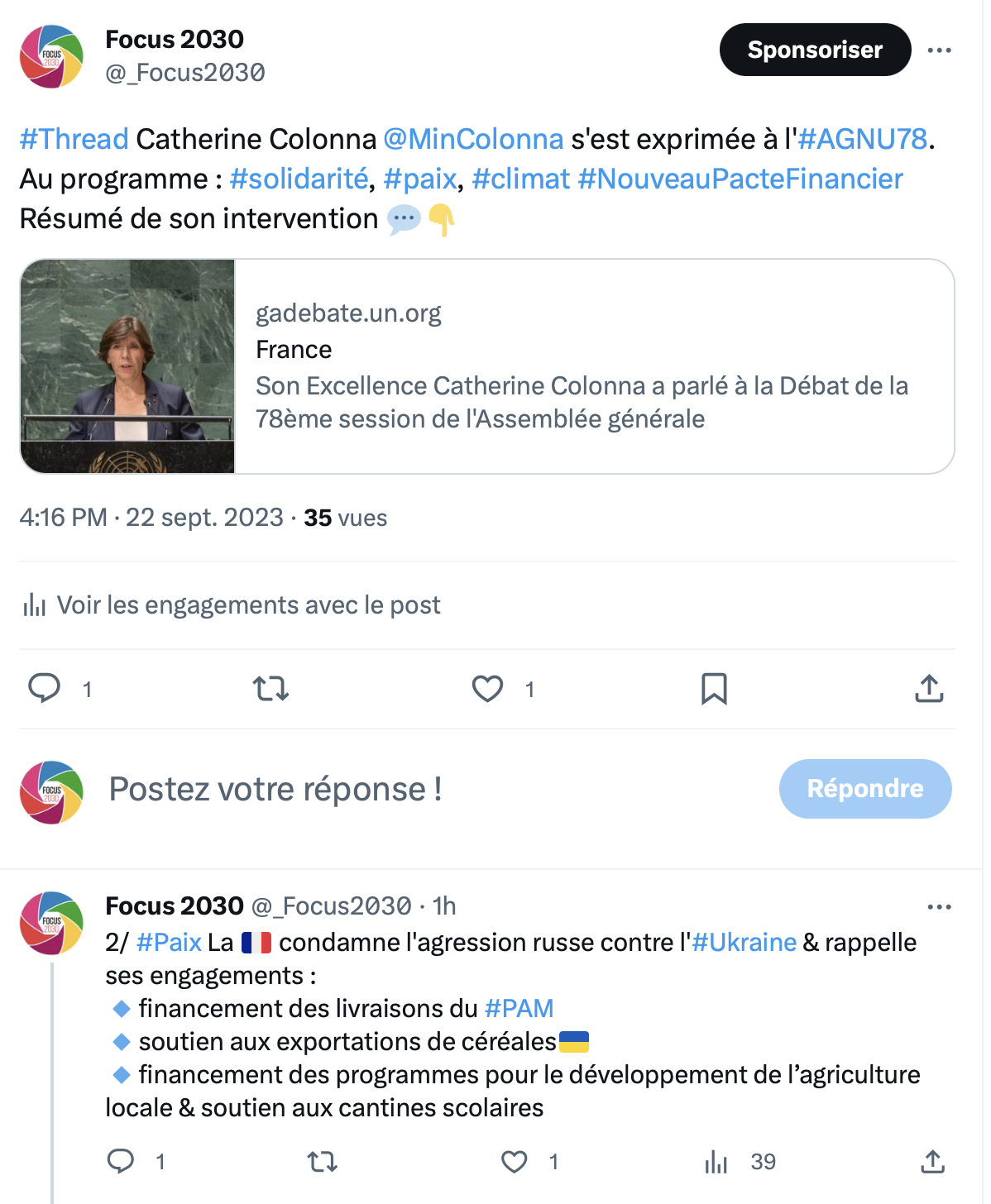This screenshot has height=1204, width=991.
Task: Open overflow menu of the main post
Action: click(x=939, y=50)
